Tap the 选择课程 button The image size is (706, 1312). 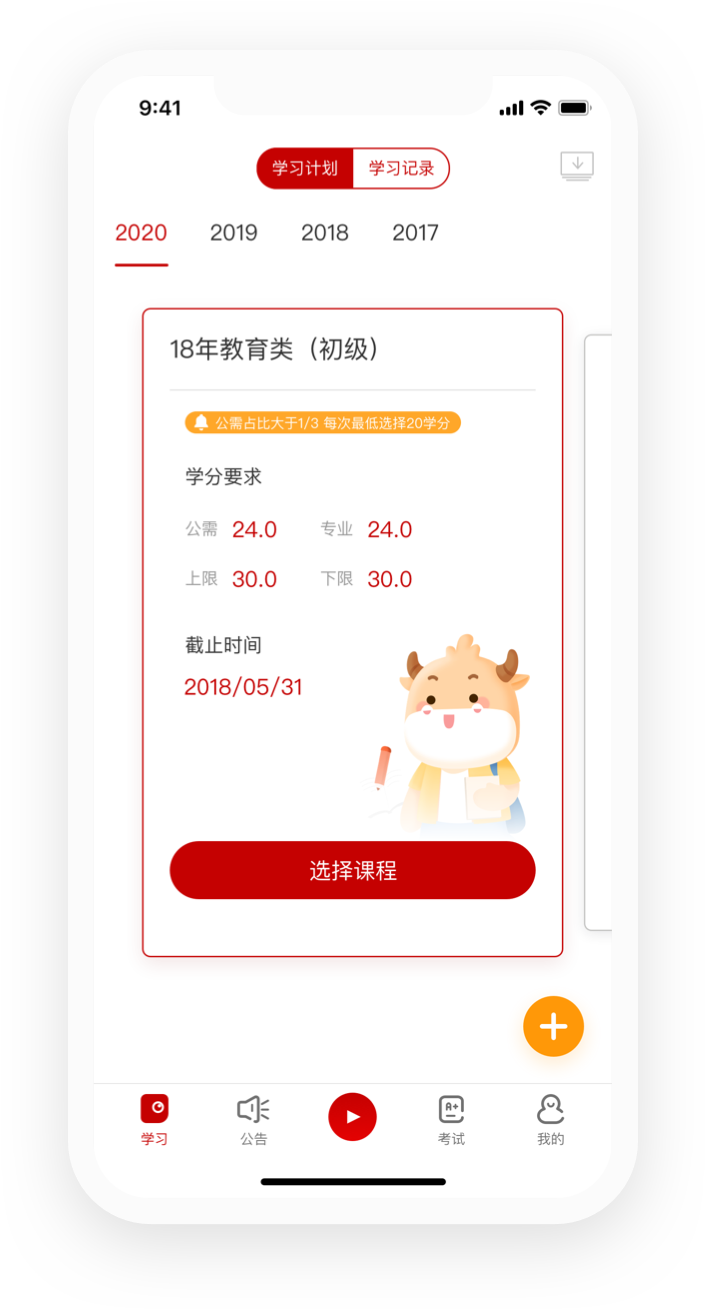coord(352,870)
